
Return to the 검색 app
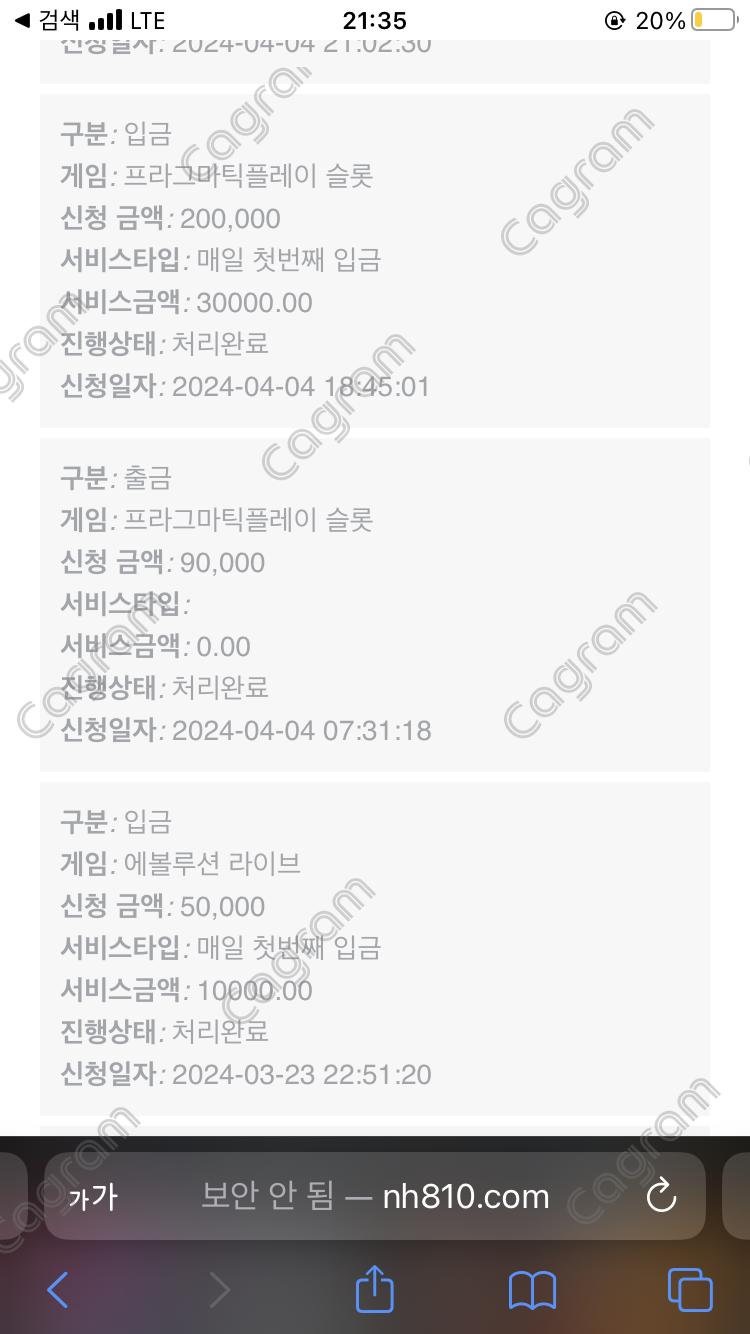[48, 20]
